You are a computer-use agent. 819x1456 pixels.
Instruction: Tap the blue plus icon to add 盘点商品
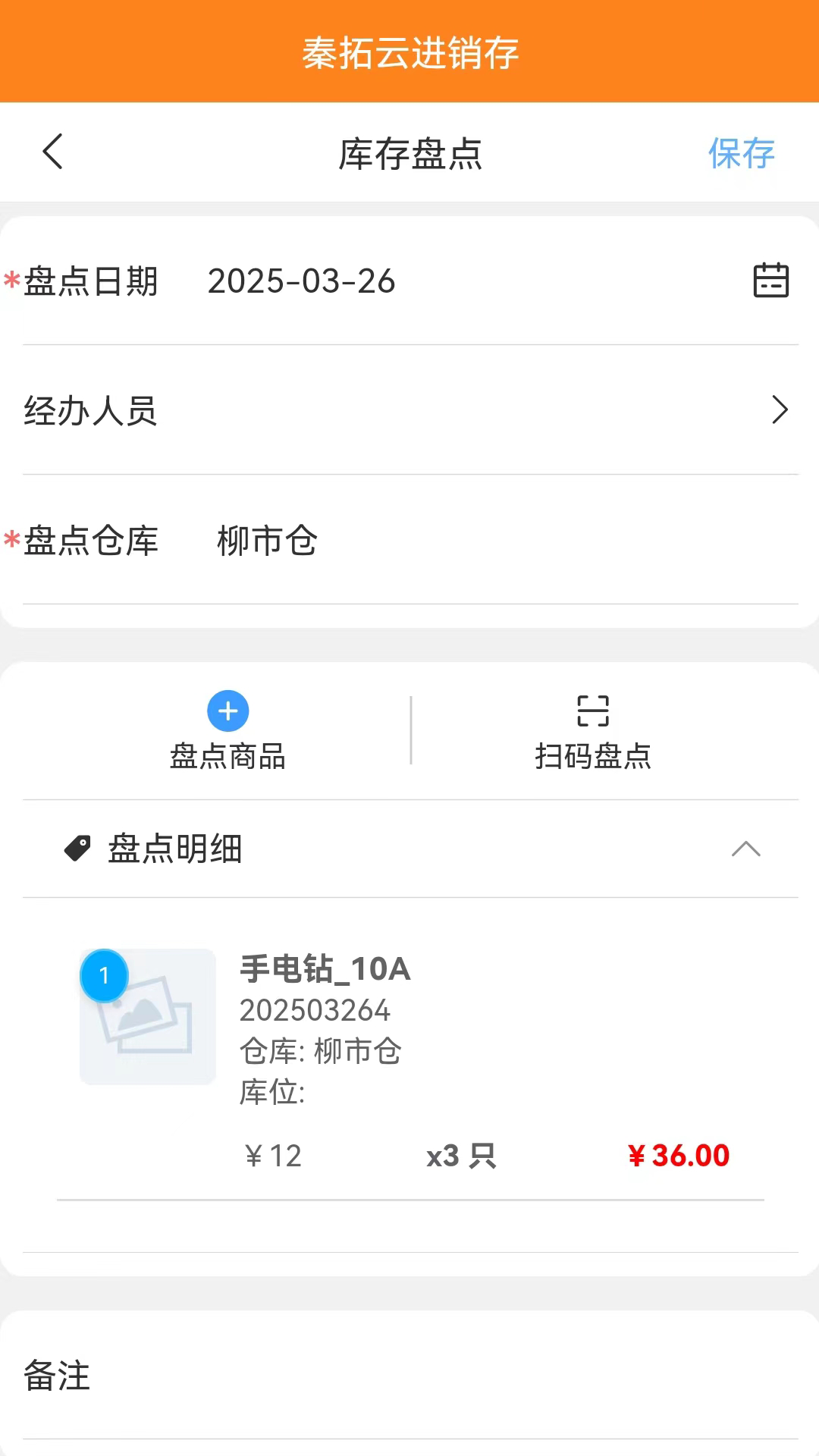coord(227,711)
